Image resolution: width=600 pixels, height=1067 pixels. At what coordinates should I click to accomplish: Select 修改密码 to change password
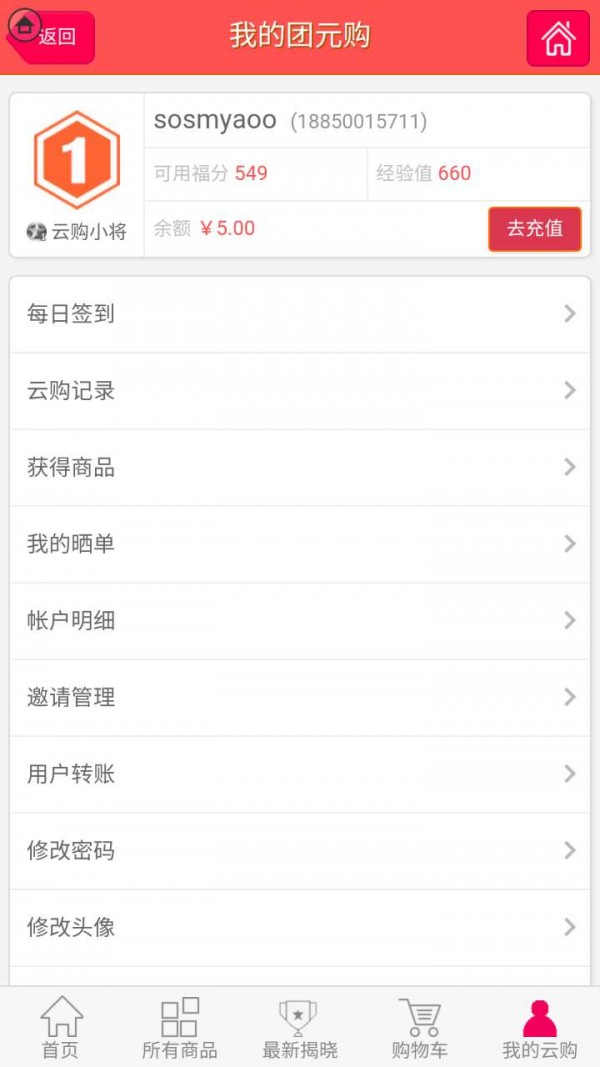pos(300,851)
